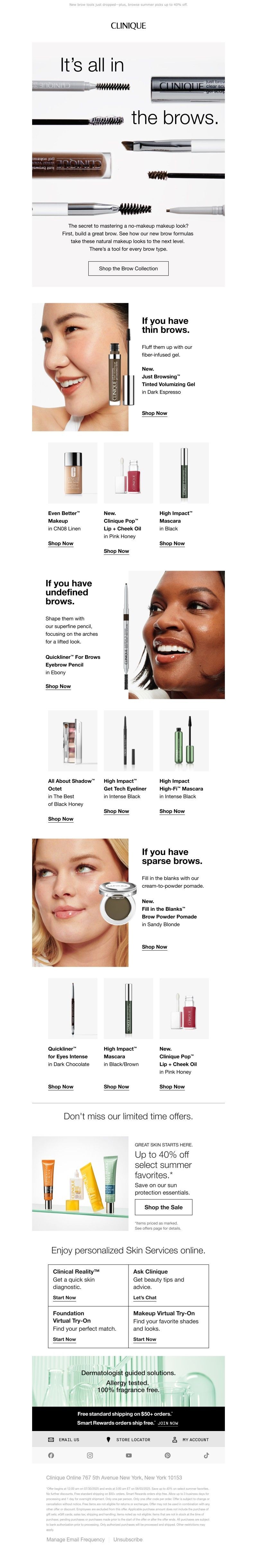This screenshot has width=257, height=1568.
Task: Shop Now for Quickliner for Eyes Intense
Action: coord(60,1087)
